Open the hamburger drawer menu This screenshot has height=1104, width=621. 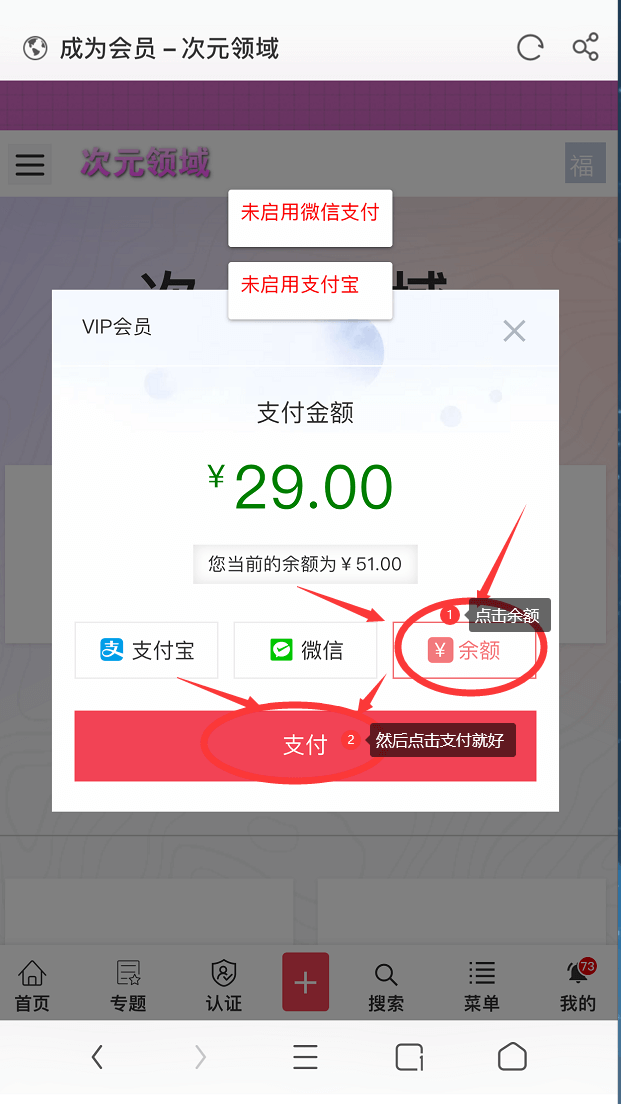click(30, 164)
